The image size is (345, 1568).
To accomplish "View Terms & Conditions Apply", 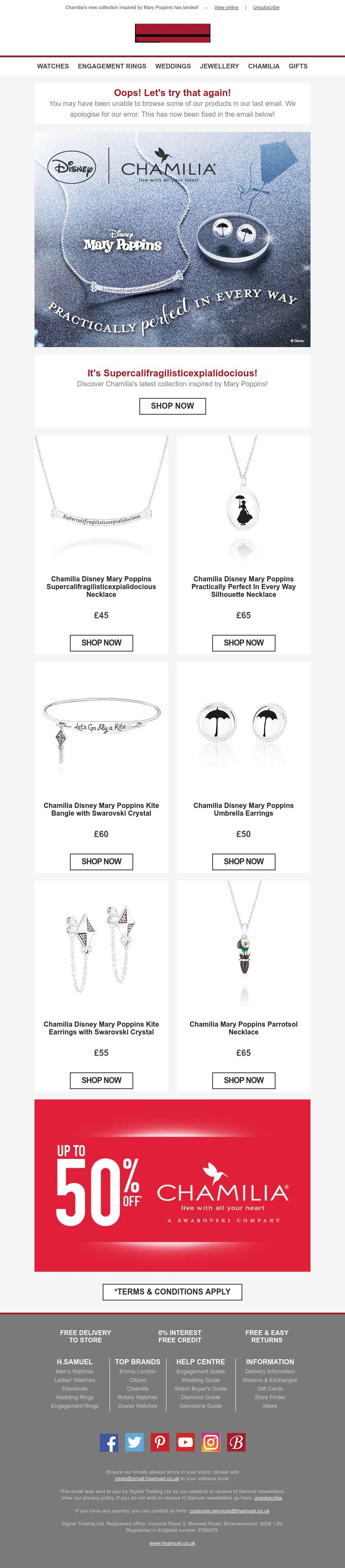I will (172, 1292).
